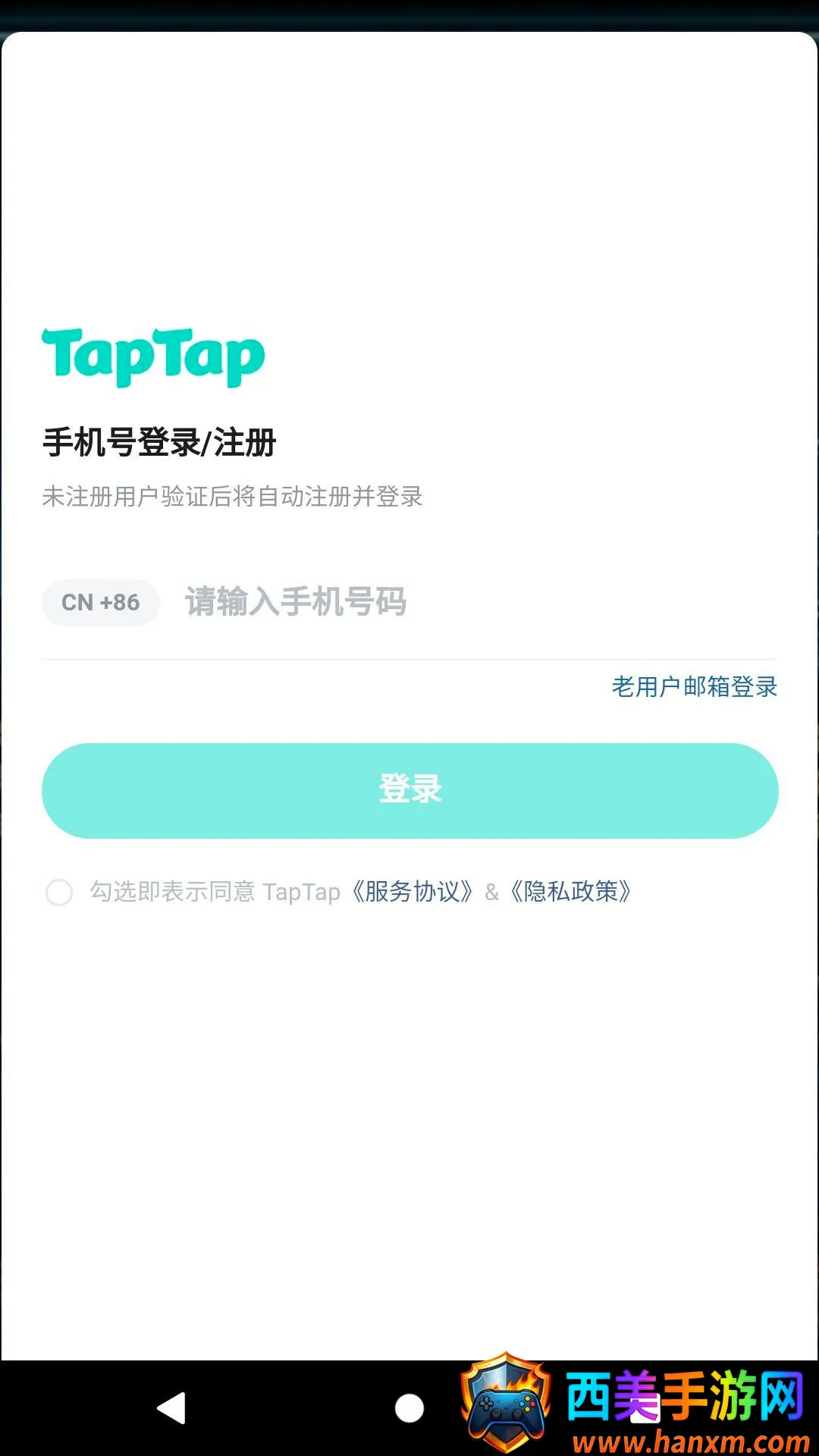Tap the 登录 login button
The width and height of the screenshot is (819, 1456).
410,790
